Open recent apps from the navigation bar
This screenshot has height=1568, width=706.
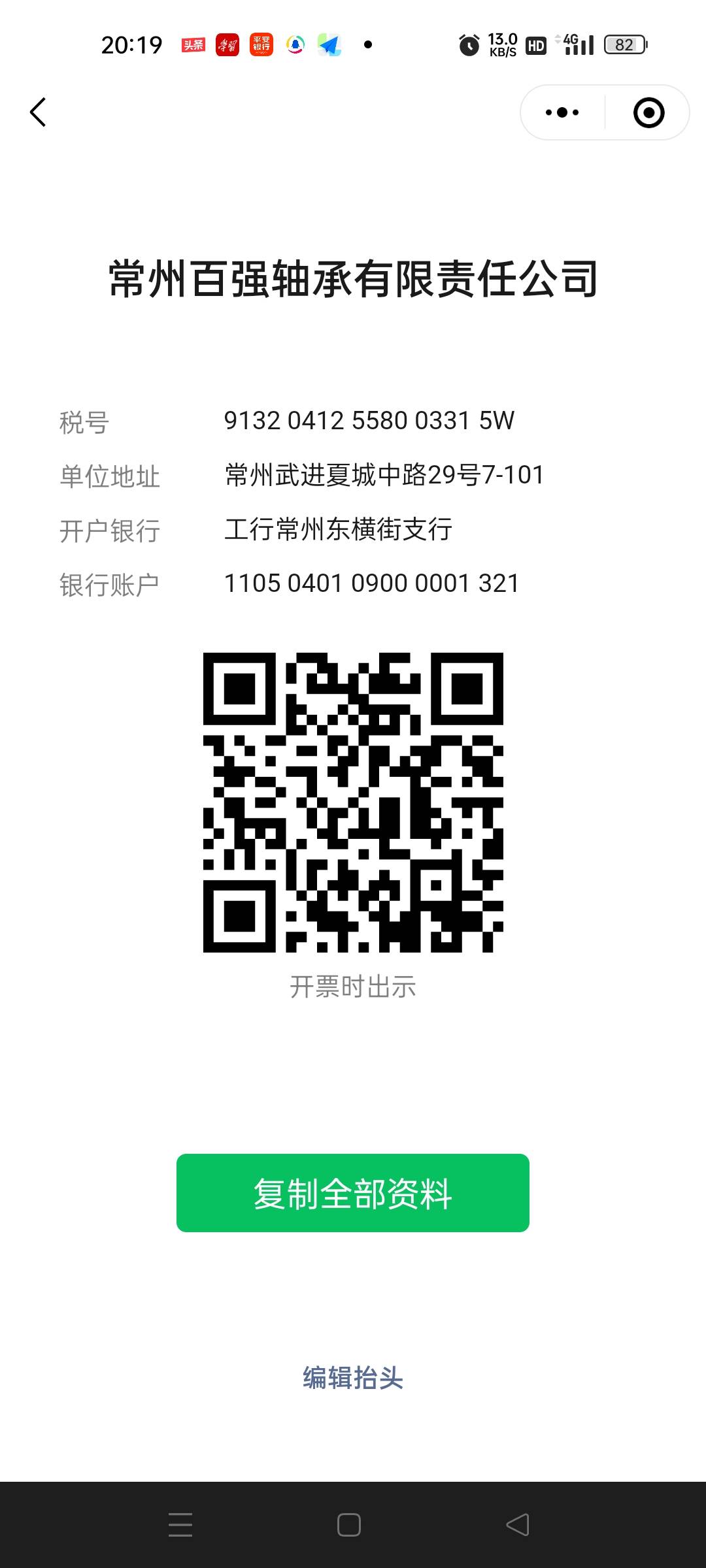point(180,1525)
